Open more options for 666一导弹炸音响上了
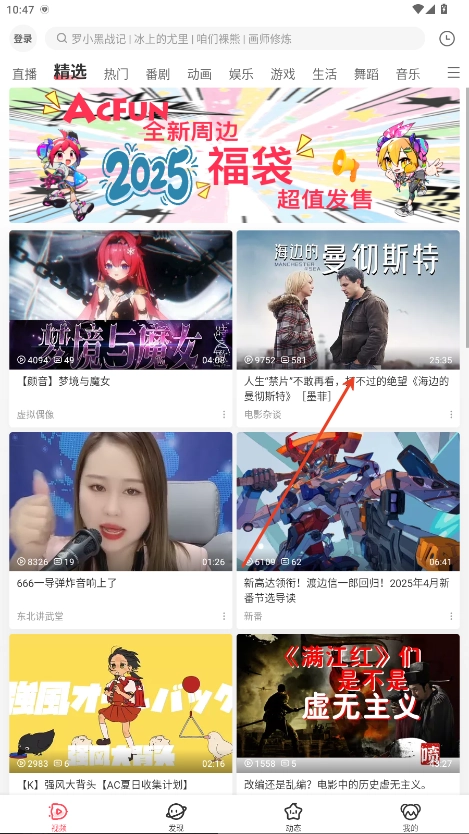Image resolution: width=469 pixels, height=834 pixels. (224, 616)
